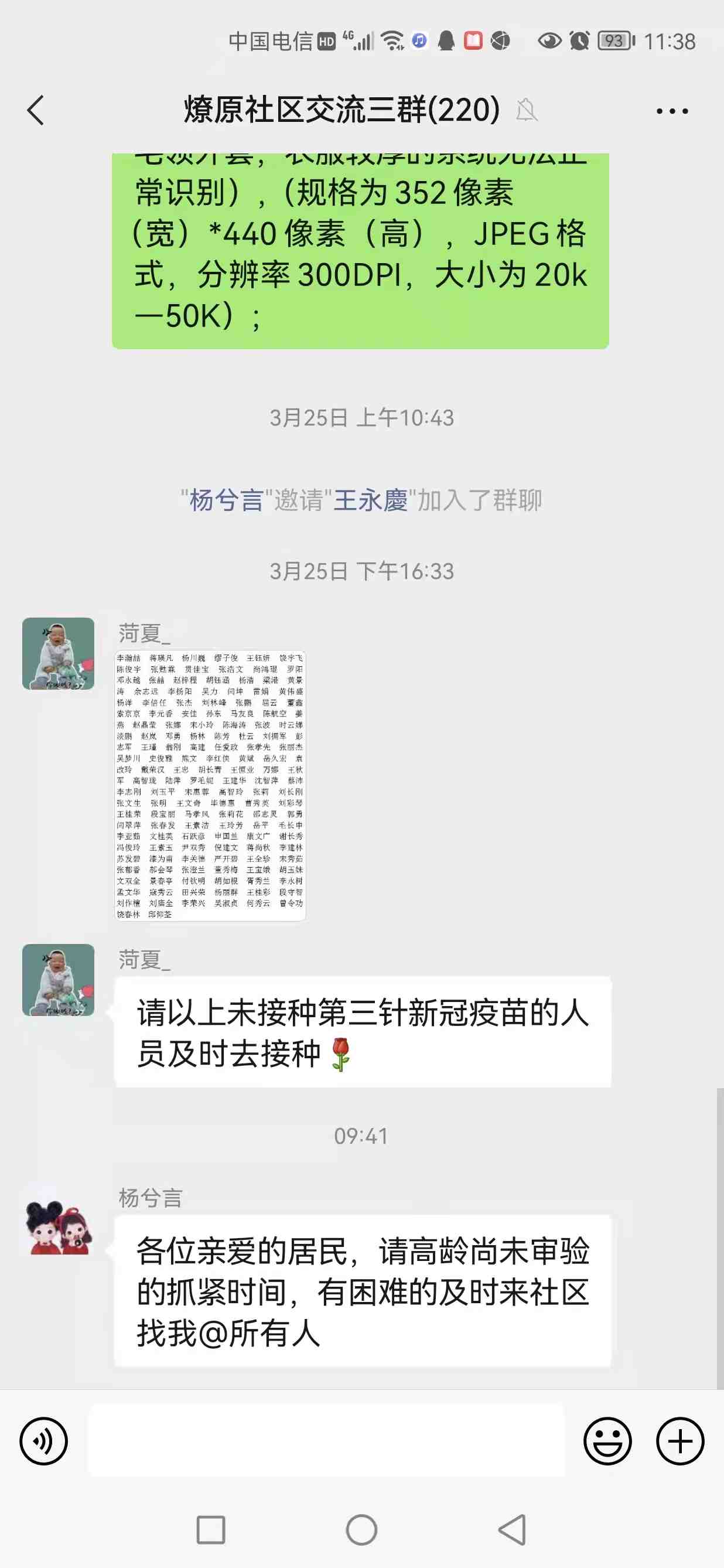Image resolution: width=724 pixels, height=1568 pixels.
Task: Tap the message text field
Action: (x=326, y=1441)
